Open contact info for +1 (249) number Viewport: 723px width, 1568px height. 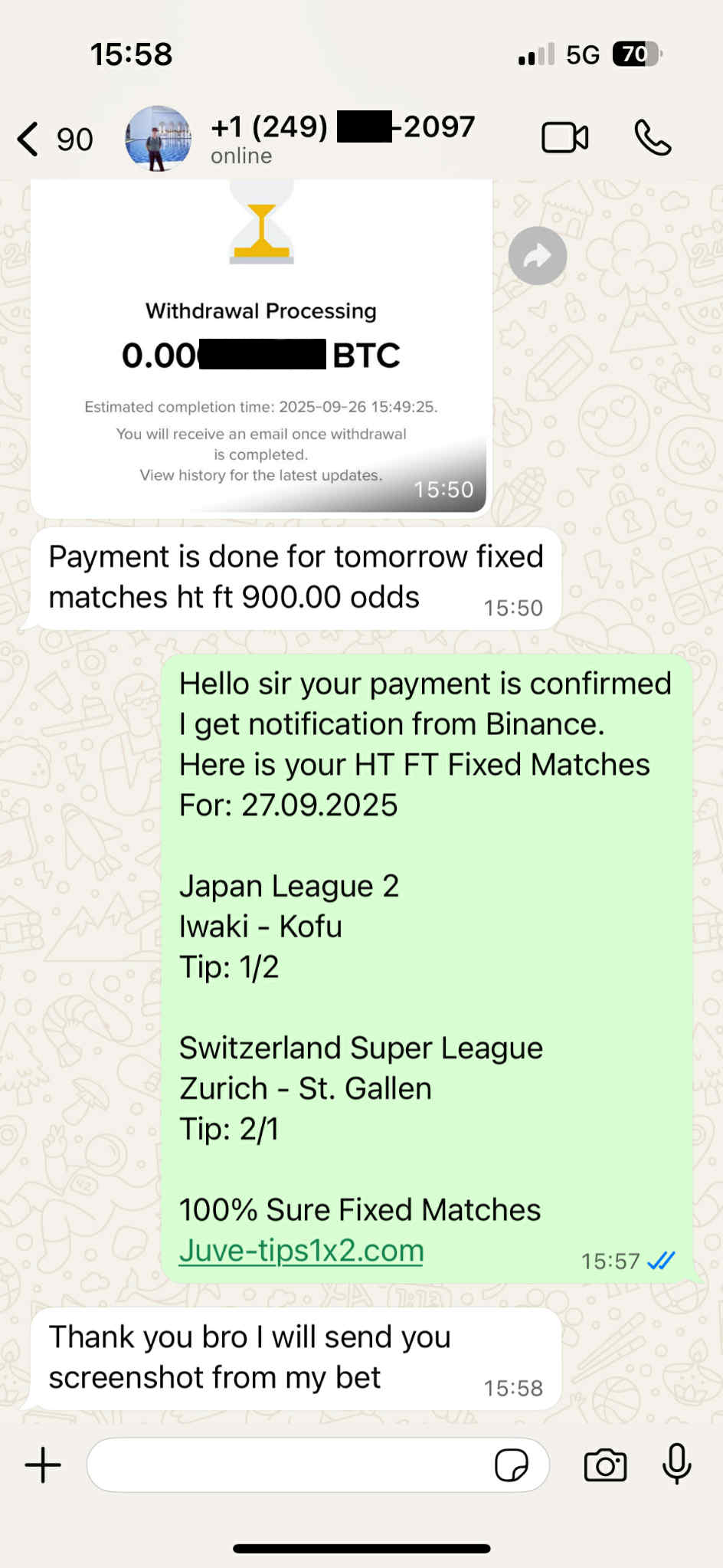[342, 139]
